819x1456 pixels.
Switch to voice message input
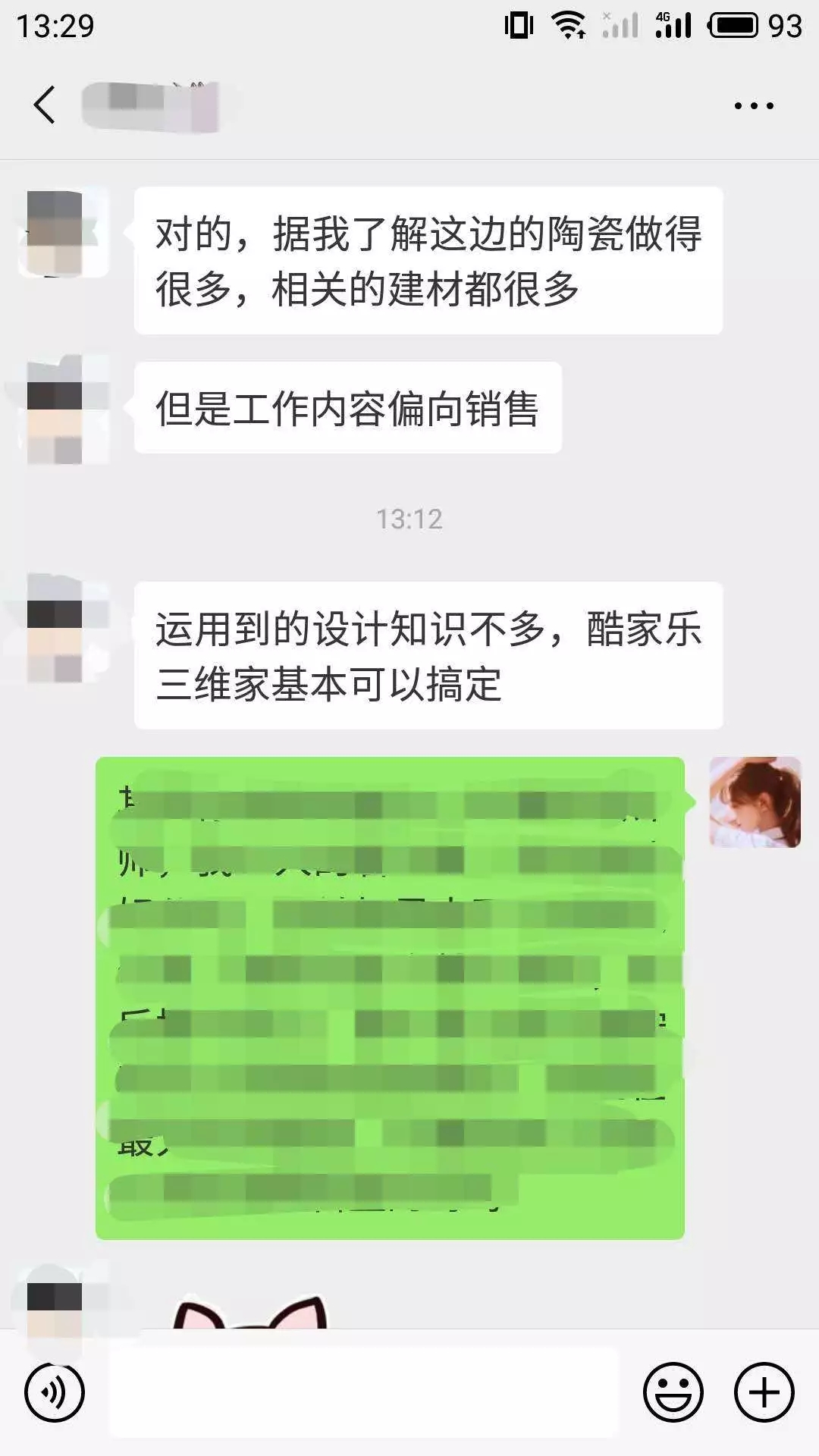[x=55, y=1392]
